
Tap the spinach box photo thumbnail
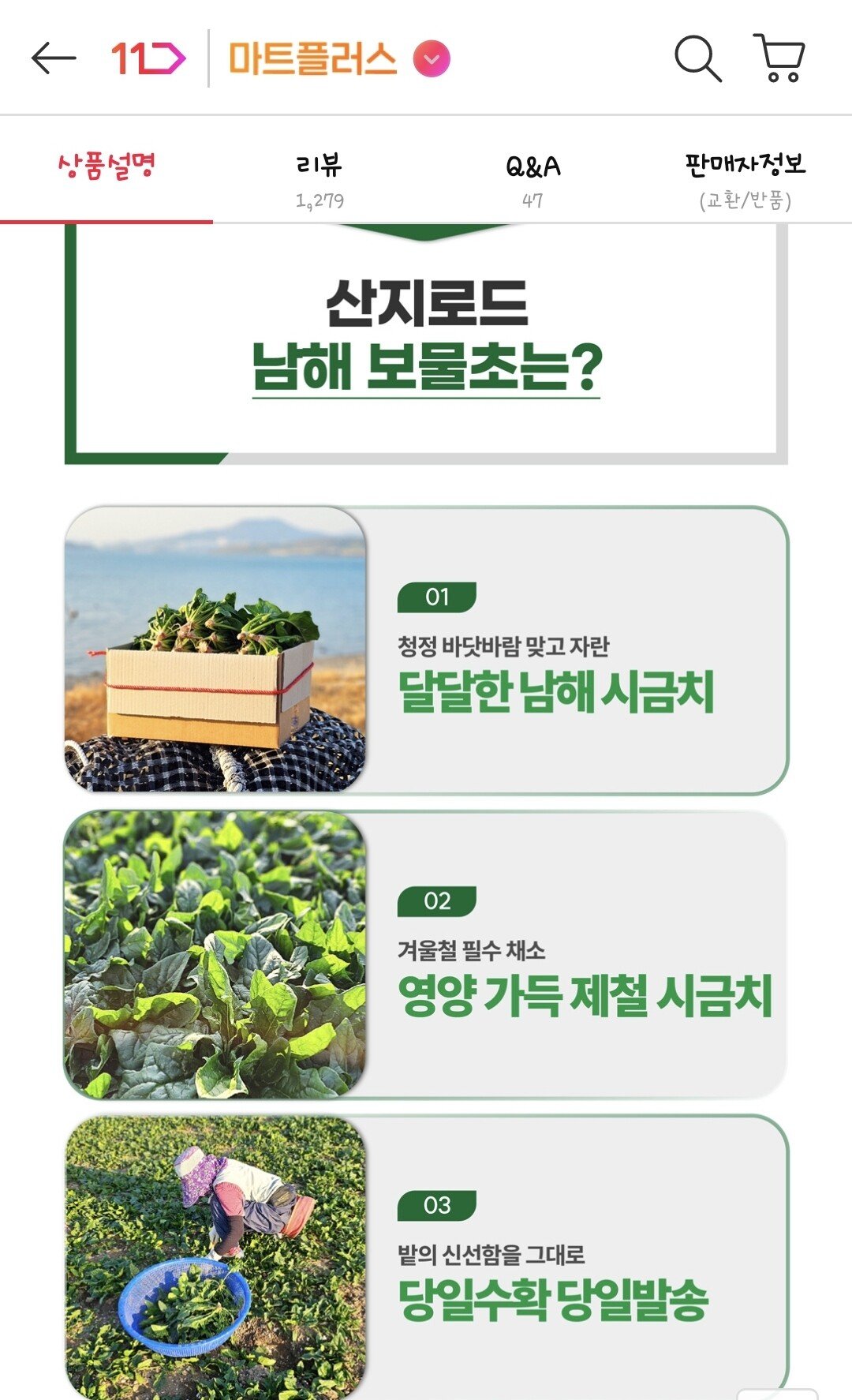pos(219,649)
